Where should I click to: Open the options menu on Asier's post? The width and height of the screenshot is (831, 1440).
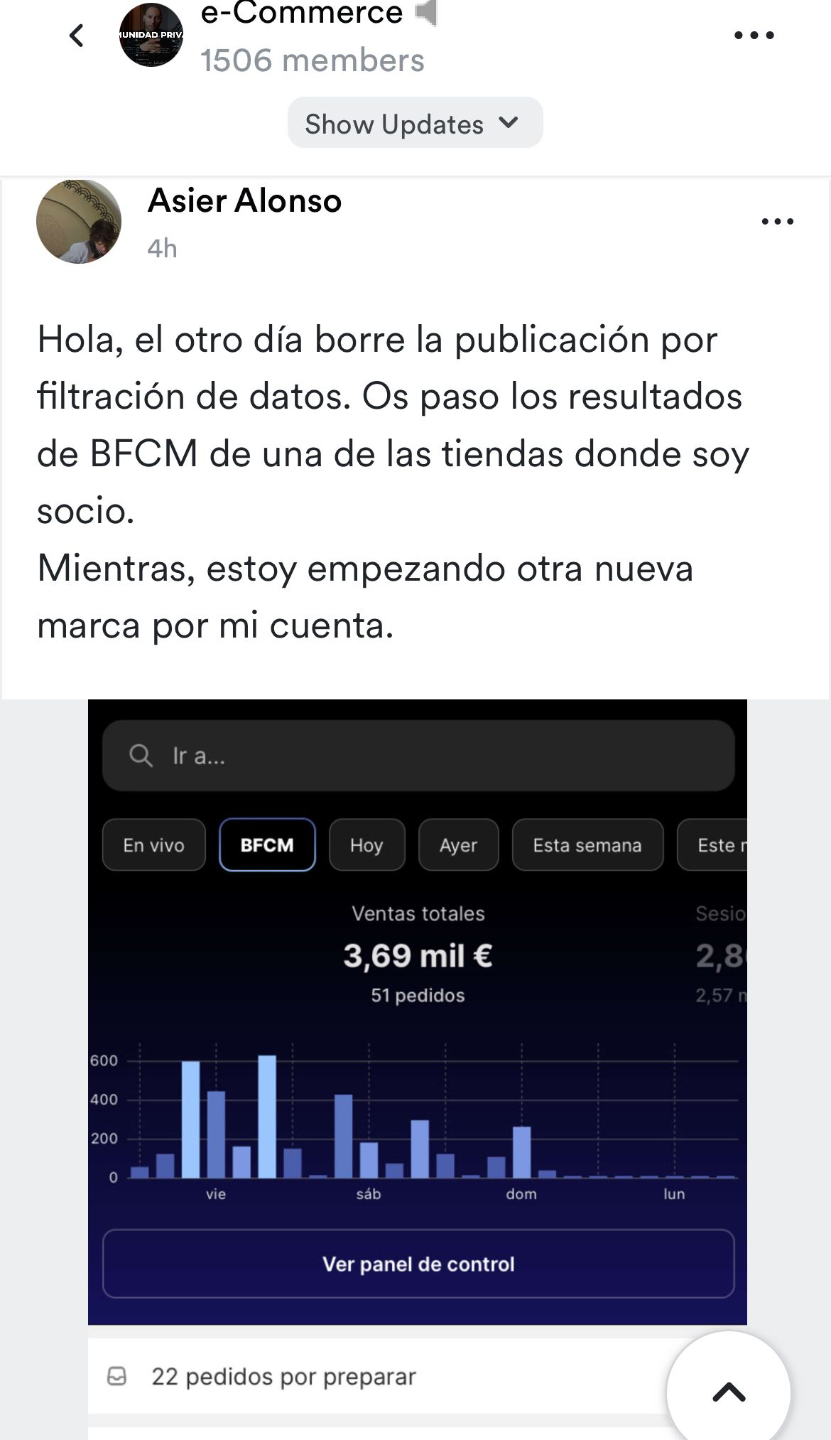(x=777, y=222)
